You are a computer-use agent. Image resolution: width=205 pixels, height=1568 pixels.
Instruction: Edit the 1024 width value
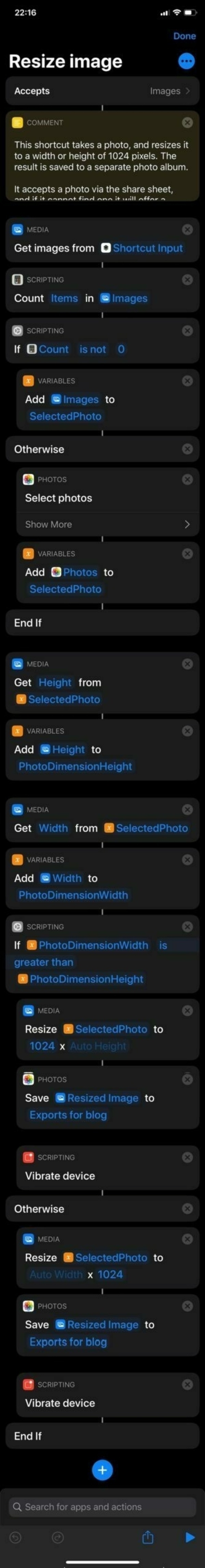coord(42,1046)
